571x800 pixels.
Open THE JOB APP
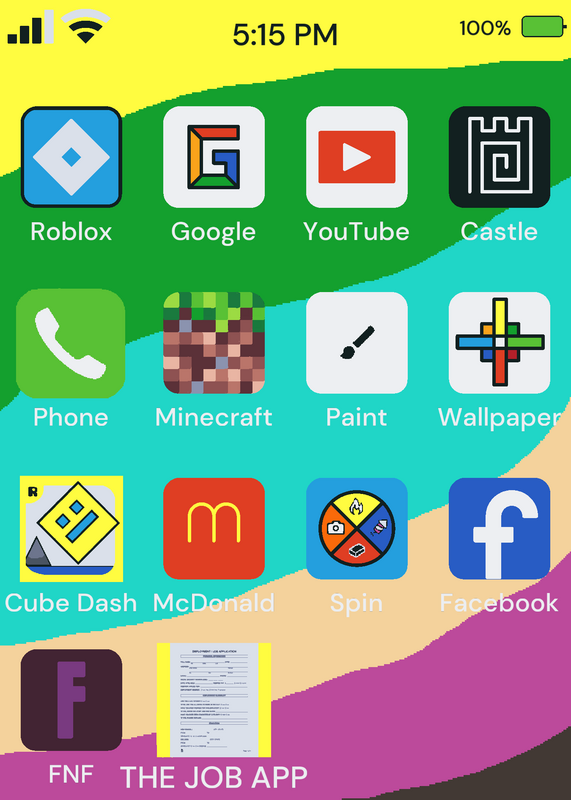[x=214, y=700]
